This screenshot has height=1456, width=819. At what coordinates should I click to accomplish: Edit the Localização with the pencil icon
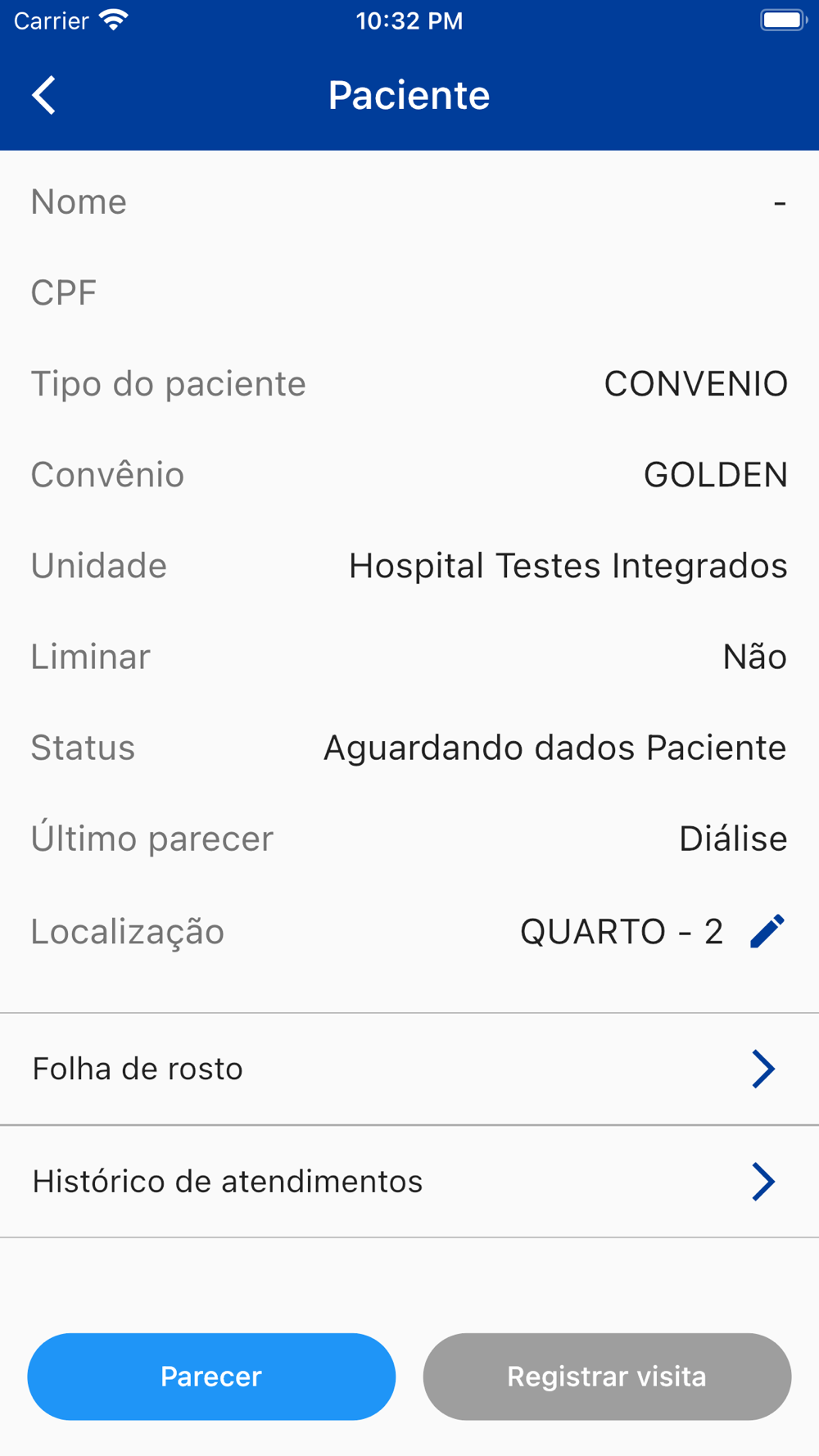pos(767,931)
